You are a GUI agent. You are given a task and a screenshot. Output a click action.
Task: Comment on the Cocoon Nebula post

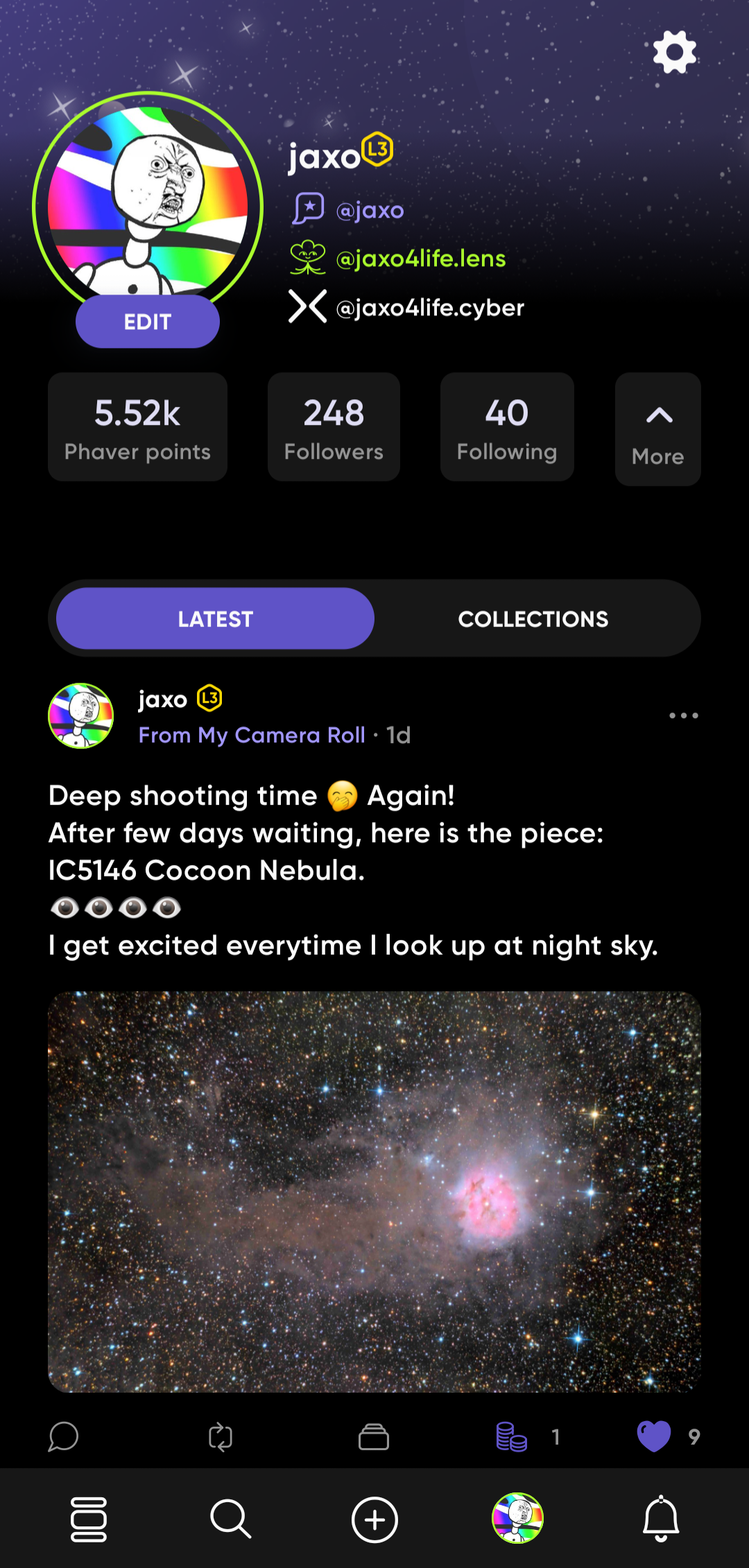pyautogui.click(x=63, y=1437)
